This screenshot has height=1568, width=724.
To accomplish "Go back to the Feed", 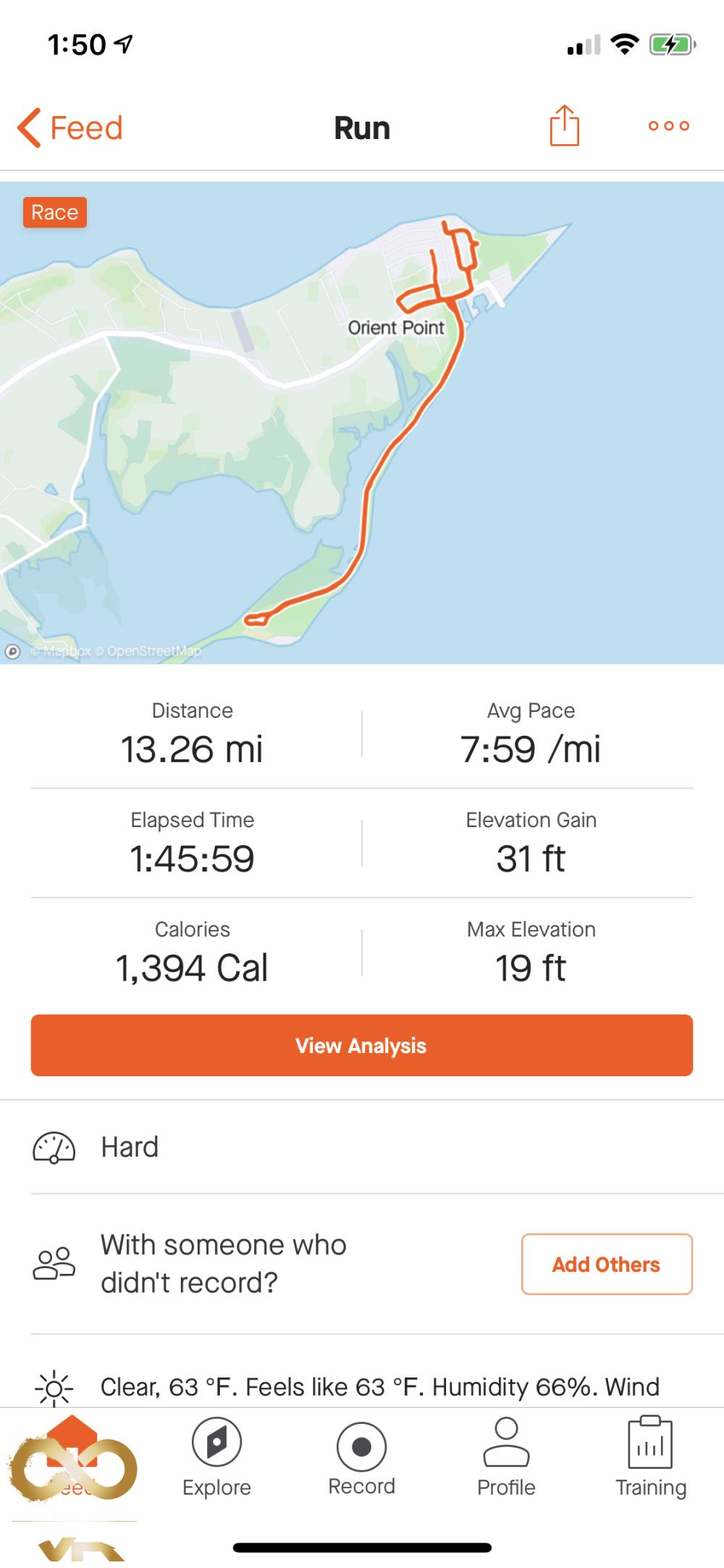I will point(70,128).
